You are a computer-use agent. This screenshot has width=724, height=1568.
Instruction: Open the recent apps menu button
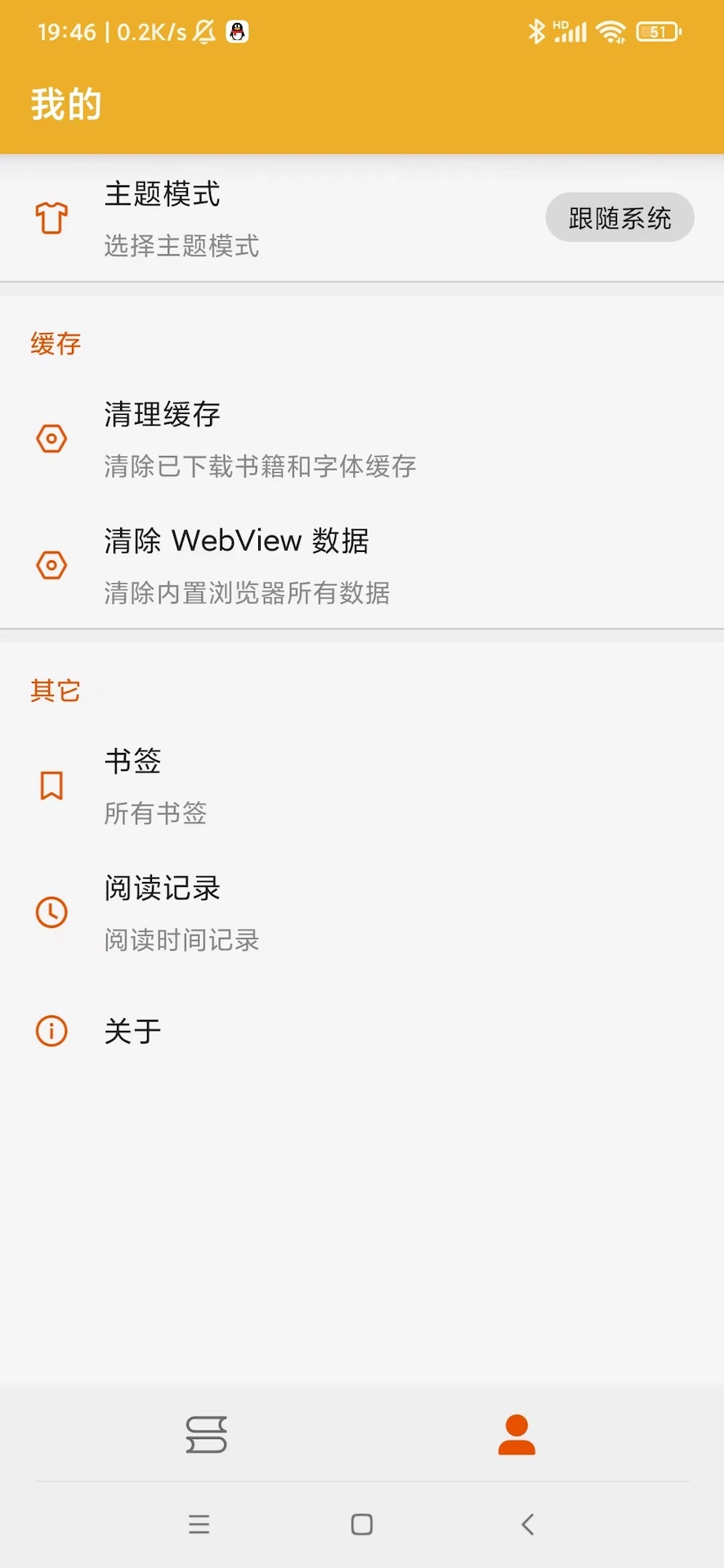click(199, 1524)
